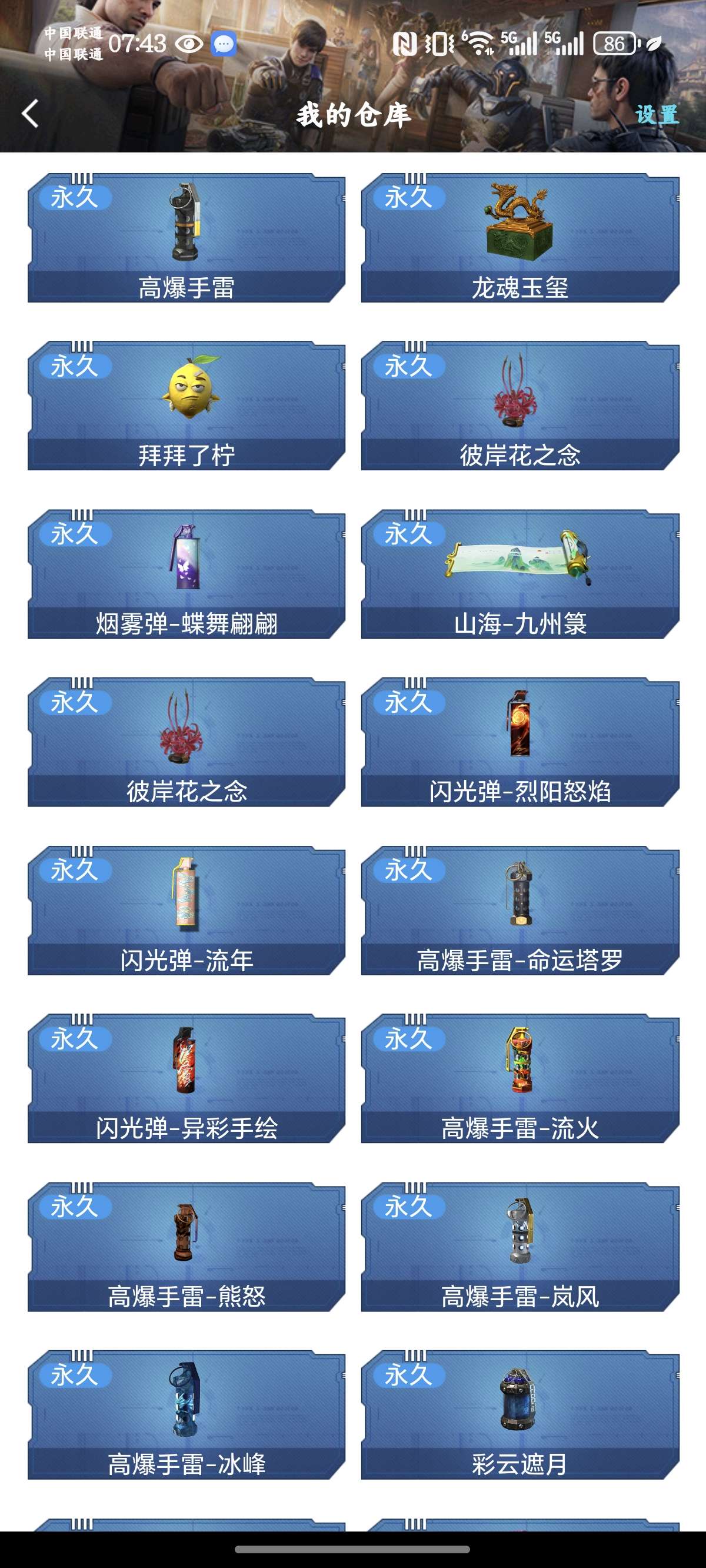
Task: Go back from 我的仓库
Action: coord(30,114)
